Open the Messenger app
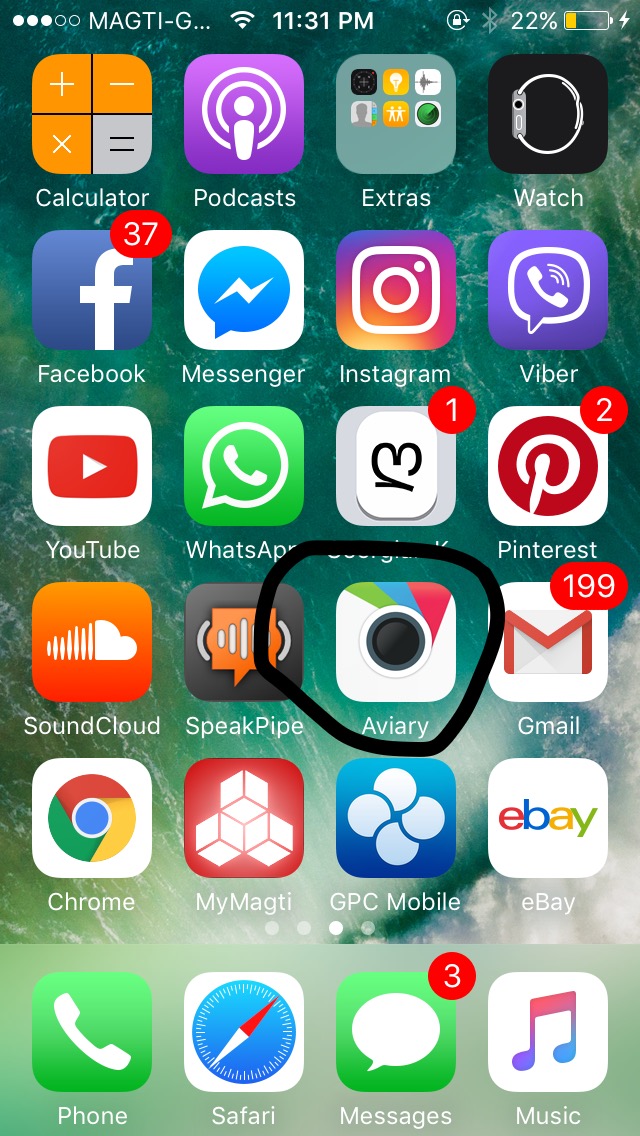 tap(244, 291)
